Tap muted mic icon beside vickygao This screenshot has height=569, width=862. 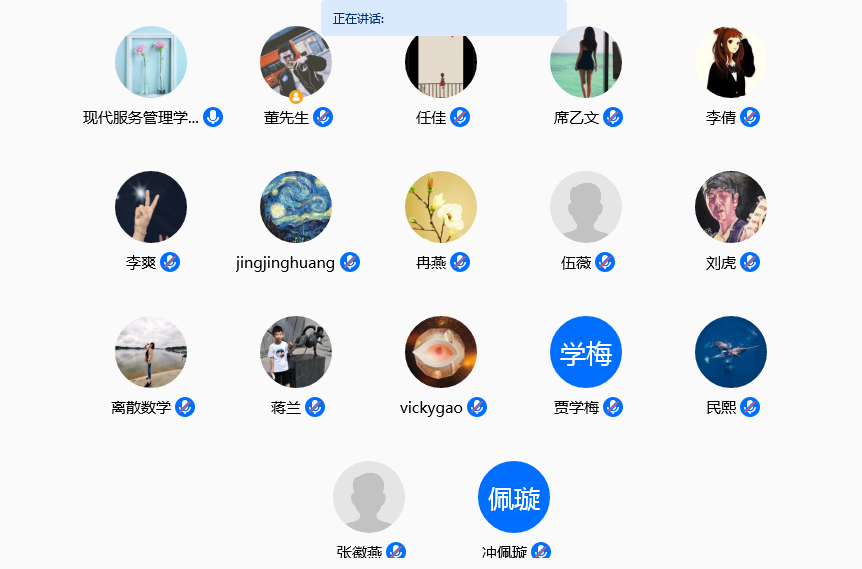(477, 407)
